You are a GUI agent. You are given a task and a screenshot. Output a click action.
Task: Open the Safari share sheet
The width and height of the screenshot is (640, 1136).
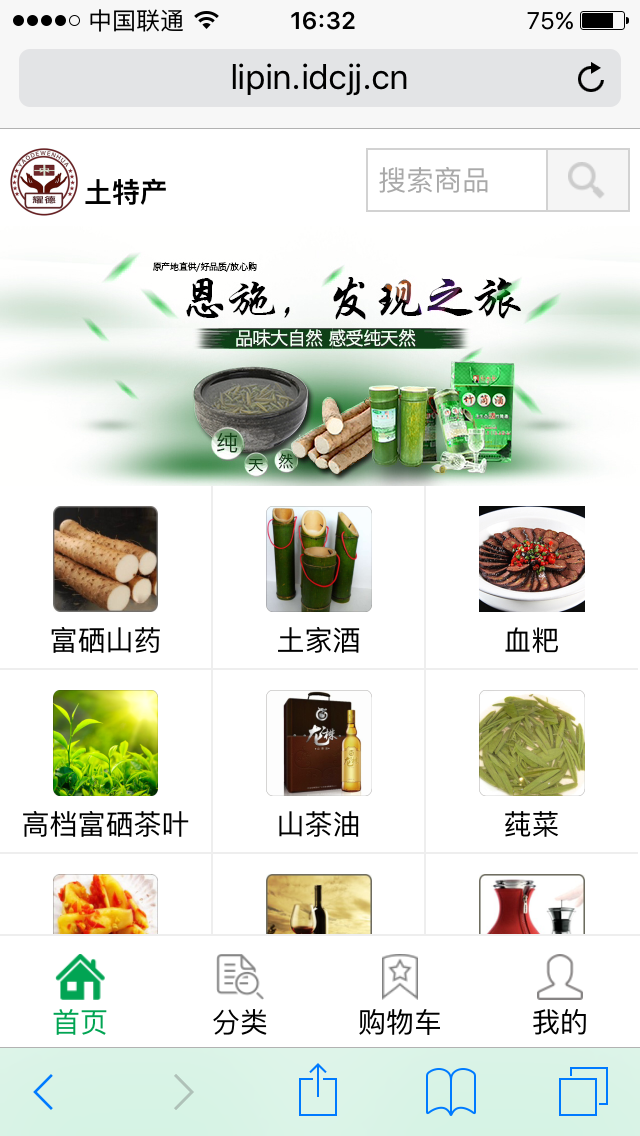pos(318,1090)
